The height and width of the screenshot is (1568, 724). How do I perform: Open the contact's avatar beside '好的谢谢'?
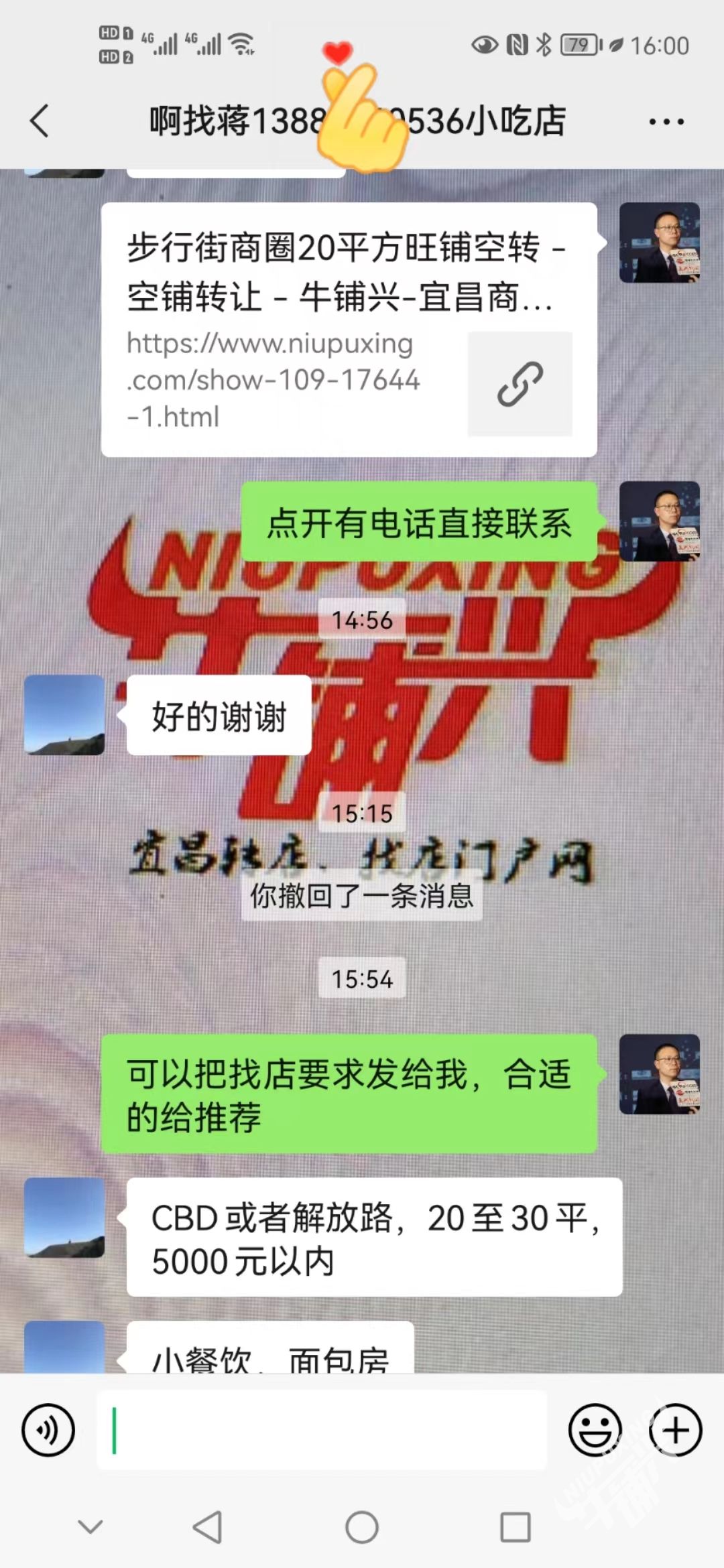click(64, 715)
